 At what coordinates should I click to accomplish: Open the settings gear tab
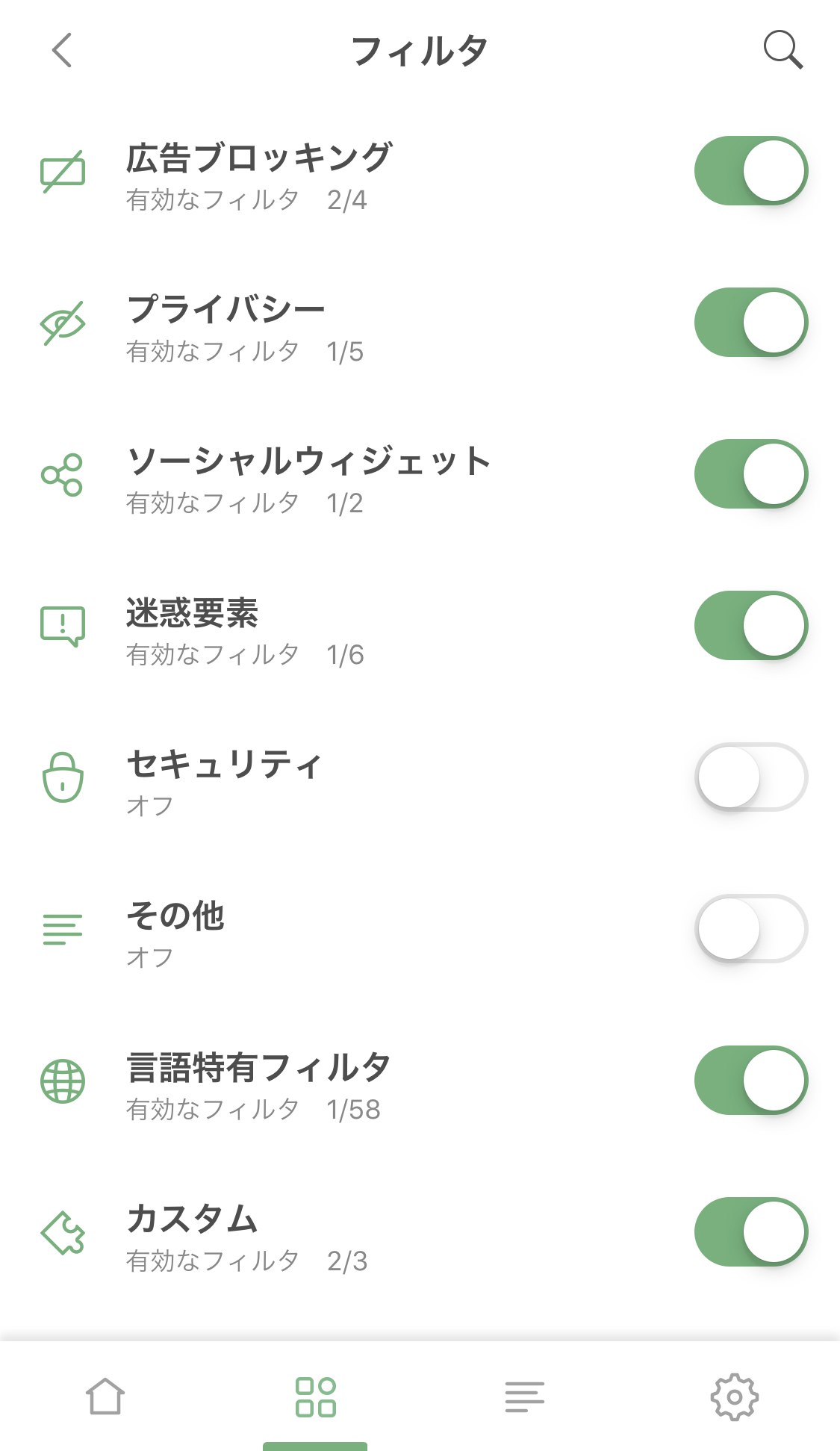735,1396
